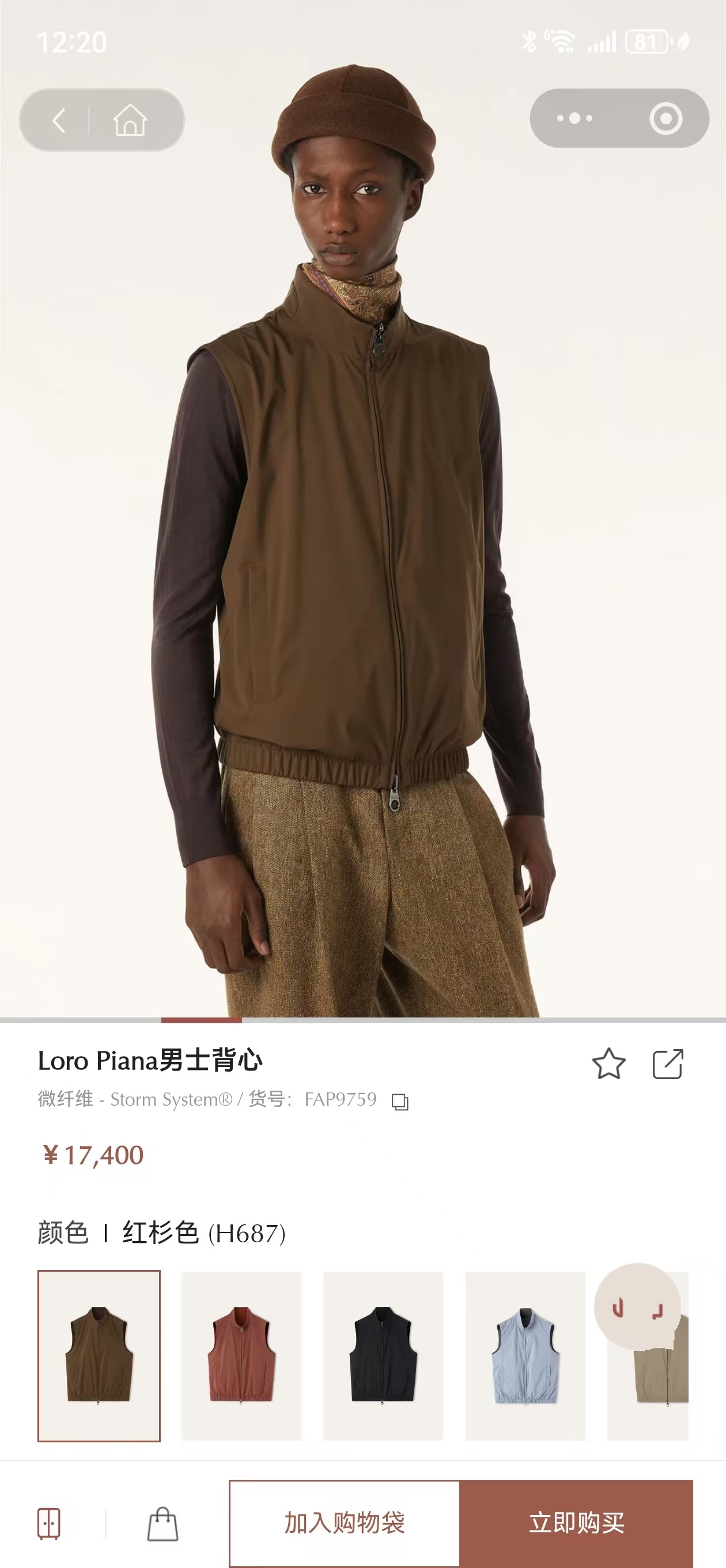
Task: Tap 立即购买 to buy now
Action: coord(576,1523)
